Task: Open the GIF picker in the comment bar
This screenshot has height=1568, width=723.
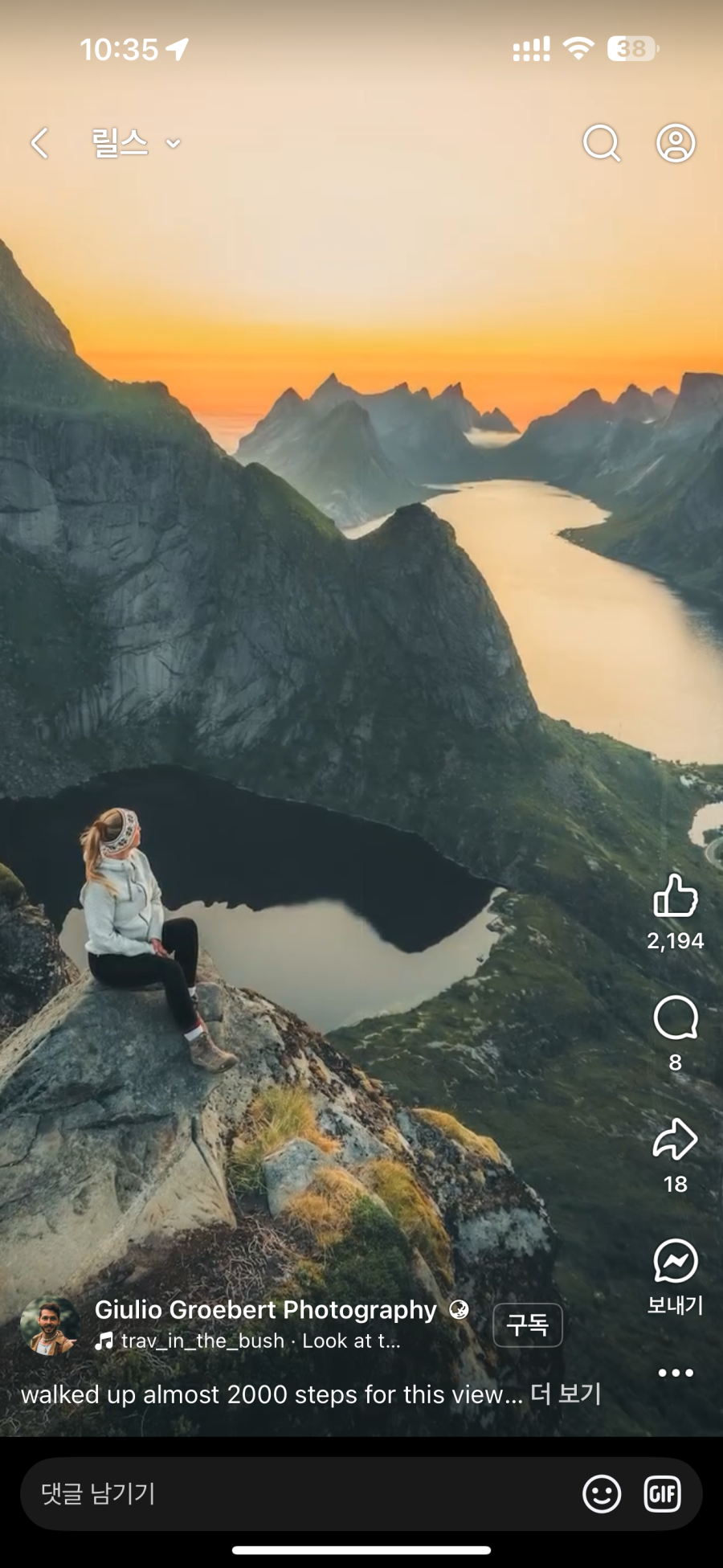Action: [663, 1494]
